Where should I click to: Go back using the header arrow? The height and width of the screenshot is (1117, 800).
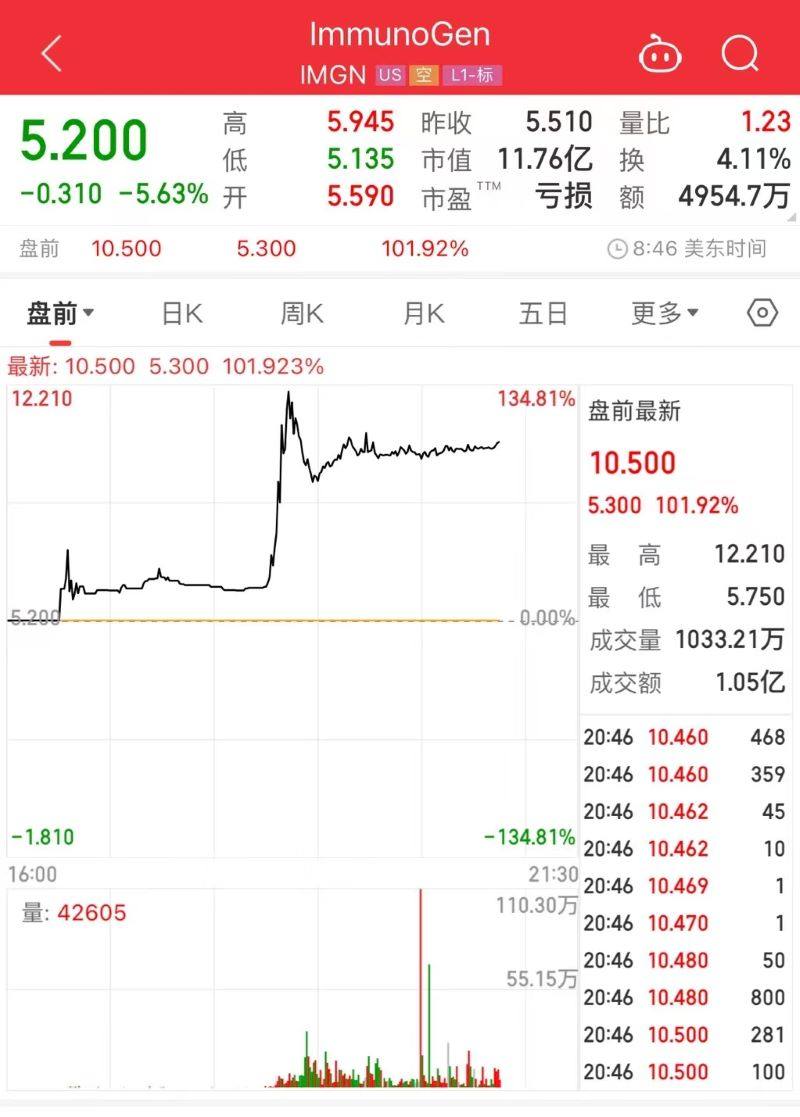(52, 53)
